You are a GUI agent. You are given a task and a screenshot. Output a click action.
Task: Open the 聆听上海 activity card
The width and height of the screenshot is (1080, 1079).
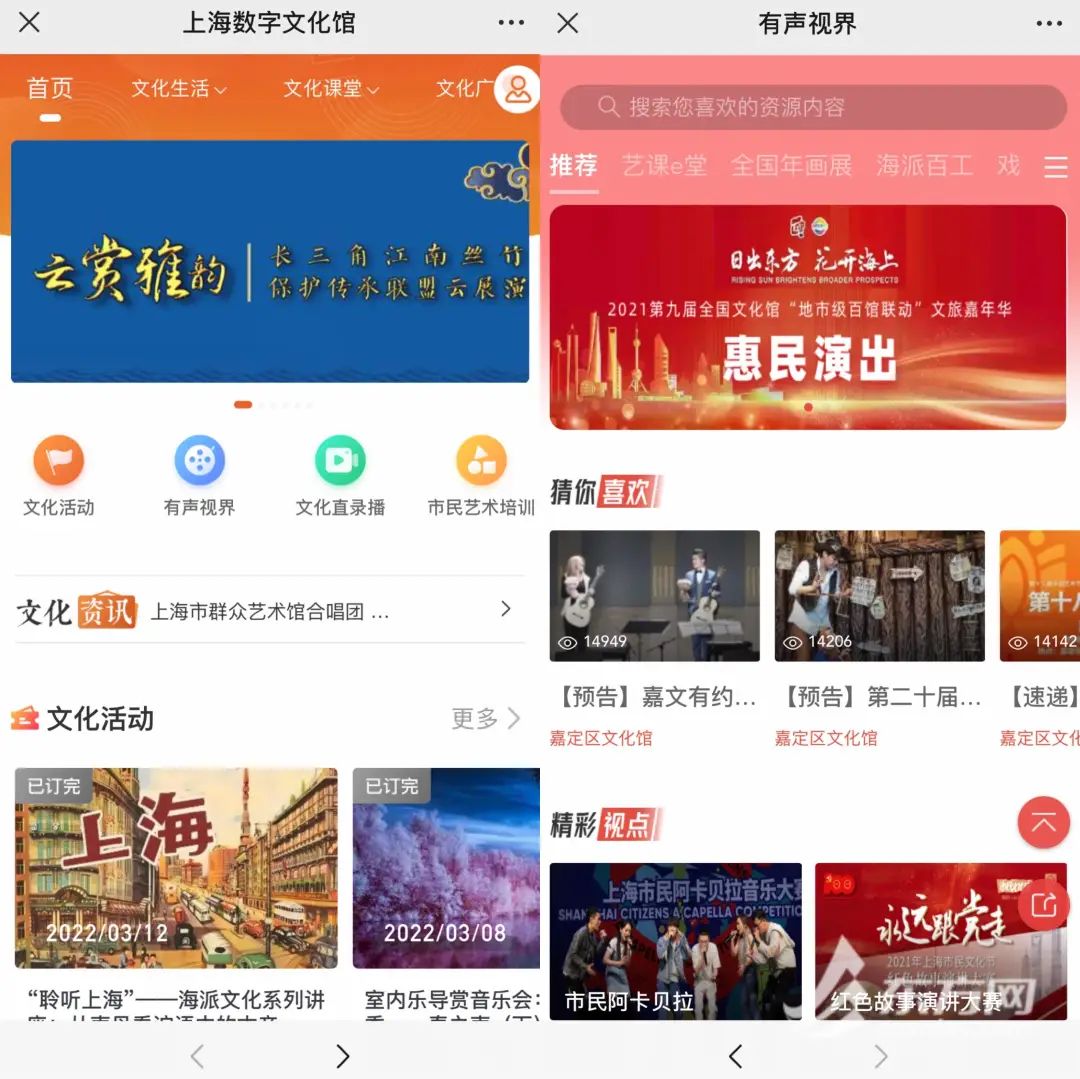click(176, 868)
